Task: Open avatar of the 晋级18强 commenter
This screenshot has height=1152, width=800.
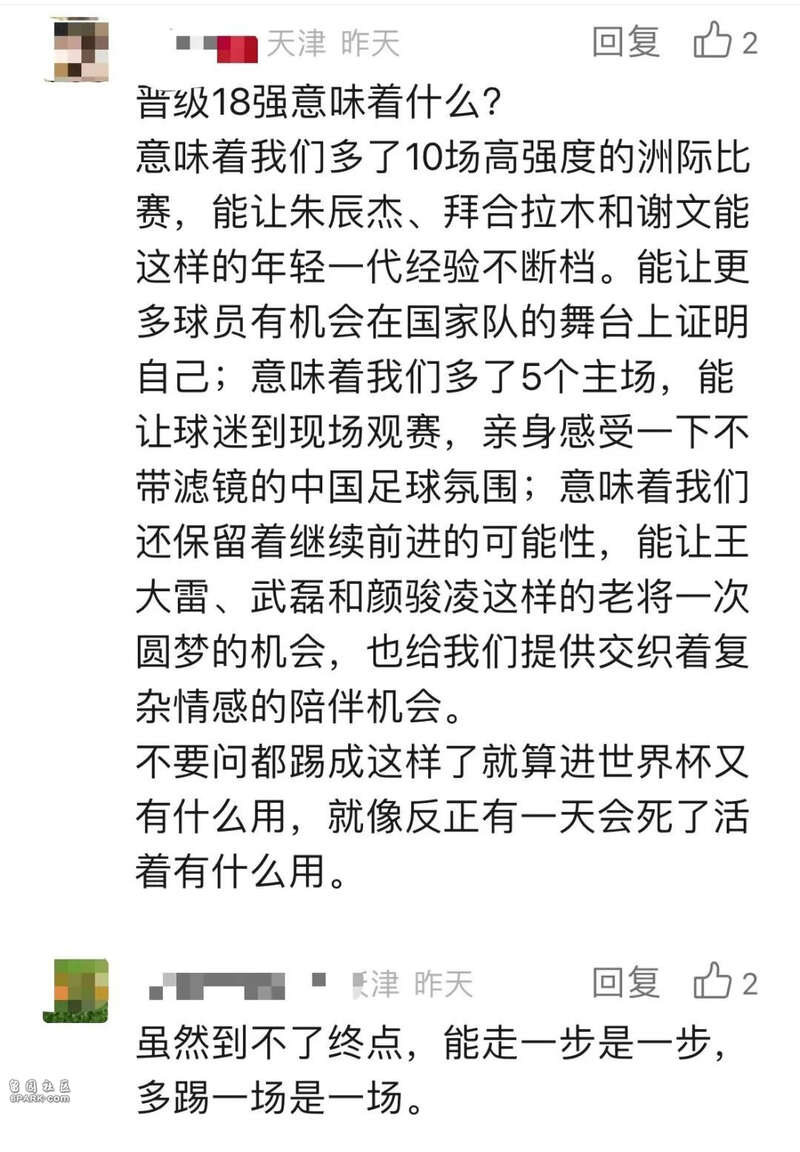Action: [77, 48]
